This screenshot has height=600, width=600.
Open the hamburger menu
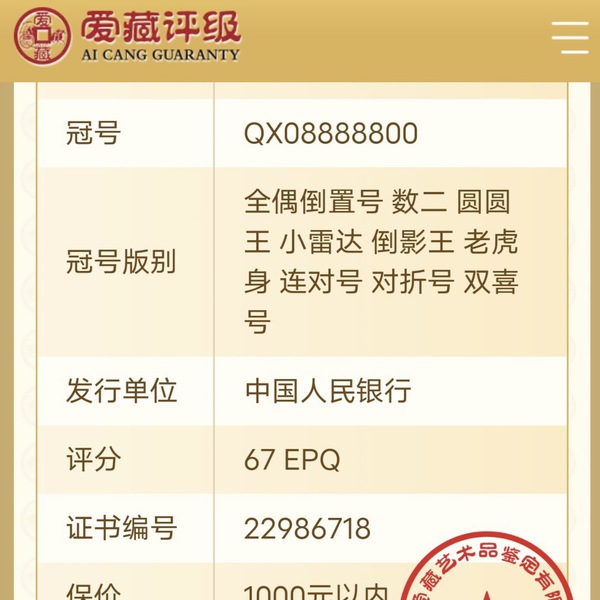[569, 36]
